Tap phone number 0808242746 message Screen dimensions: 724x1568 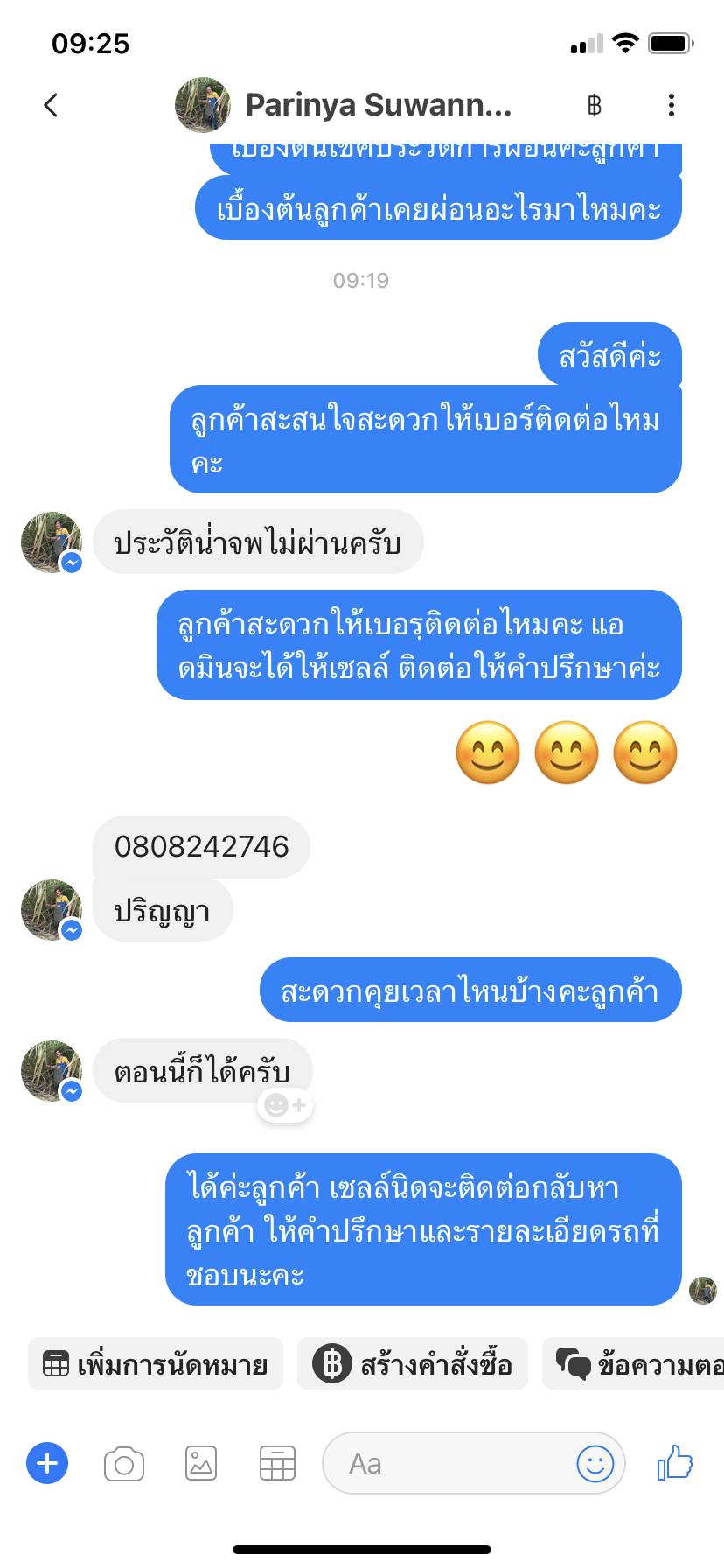(201, 847)
